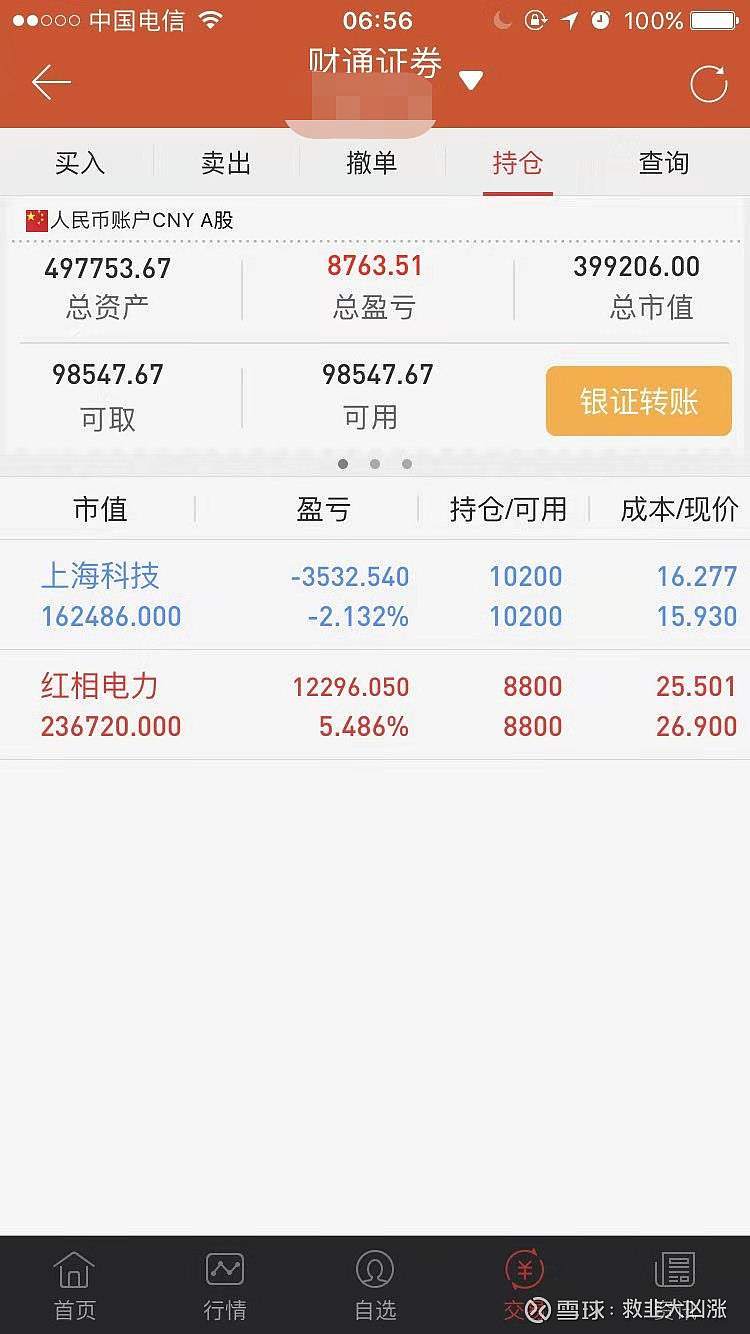
Task: Switch to the 卖出 tab
Action: pos(226,163)
